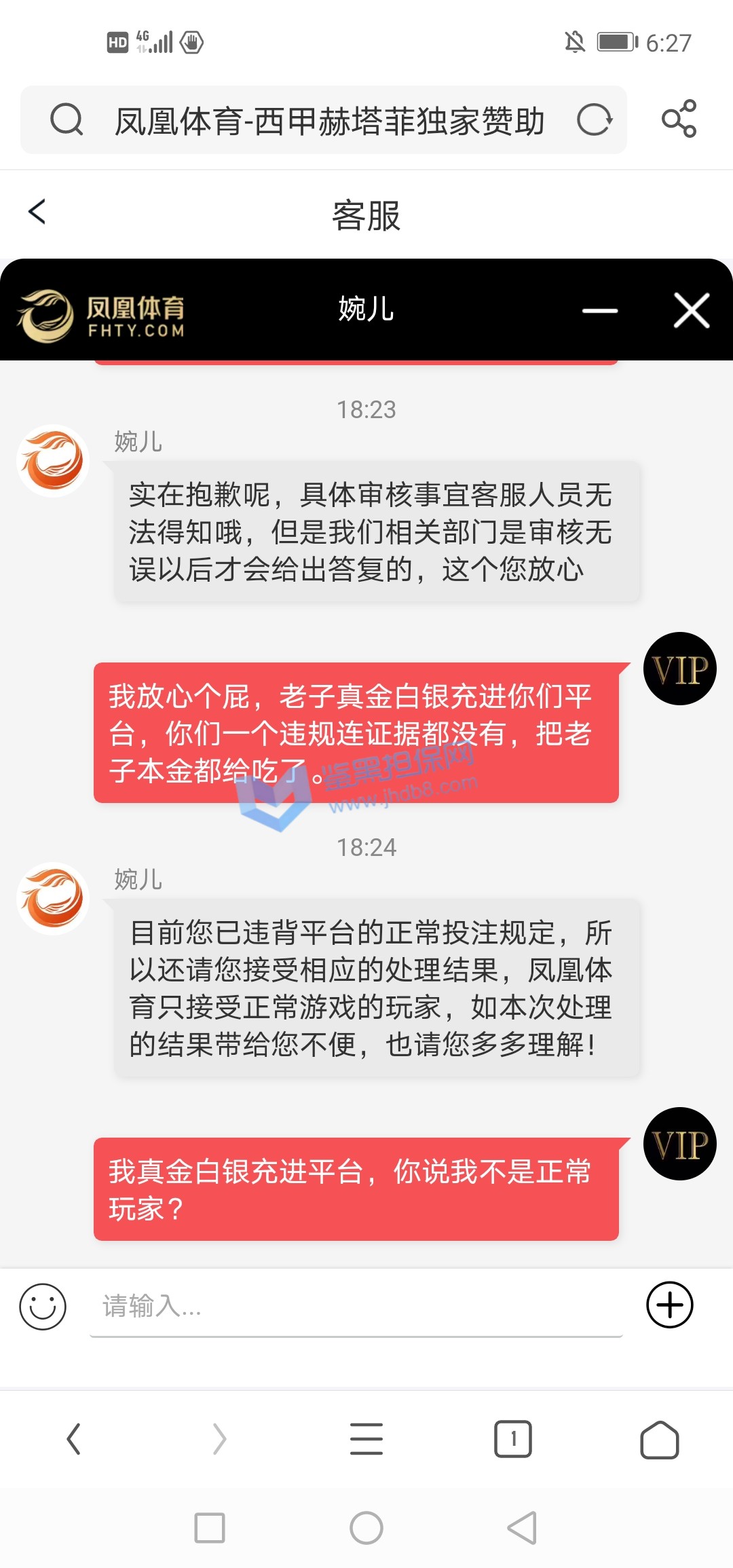
Task: Open the browser tabs switcher
Action: tap(513, 1439)
